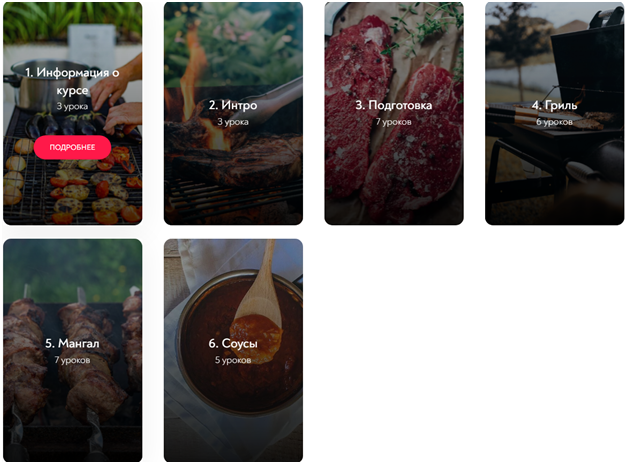
Task: Open the Соусы module card
Action: coord(233,350)
